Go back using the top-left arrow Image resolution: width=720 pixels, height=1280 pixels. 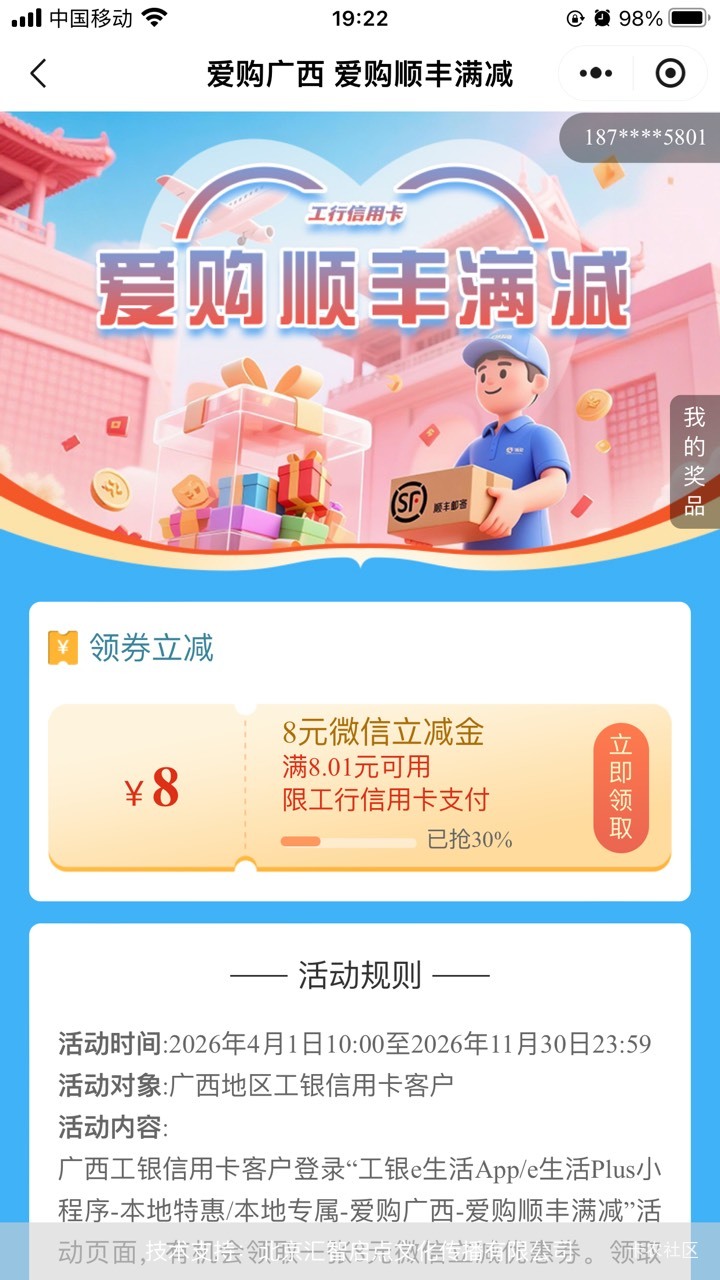[38, 73]
